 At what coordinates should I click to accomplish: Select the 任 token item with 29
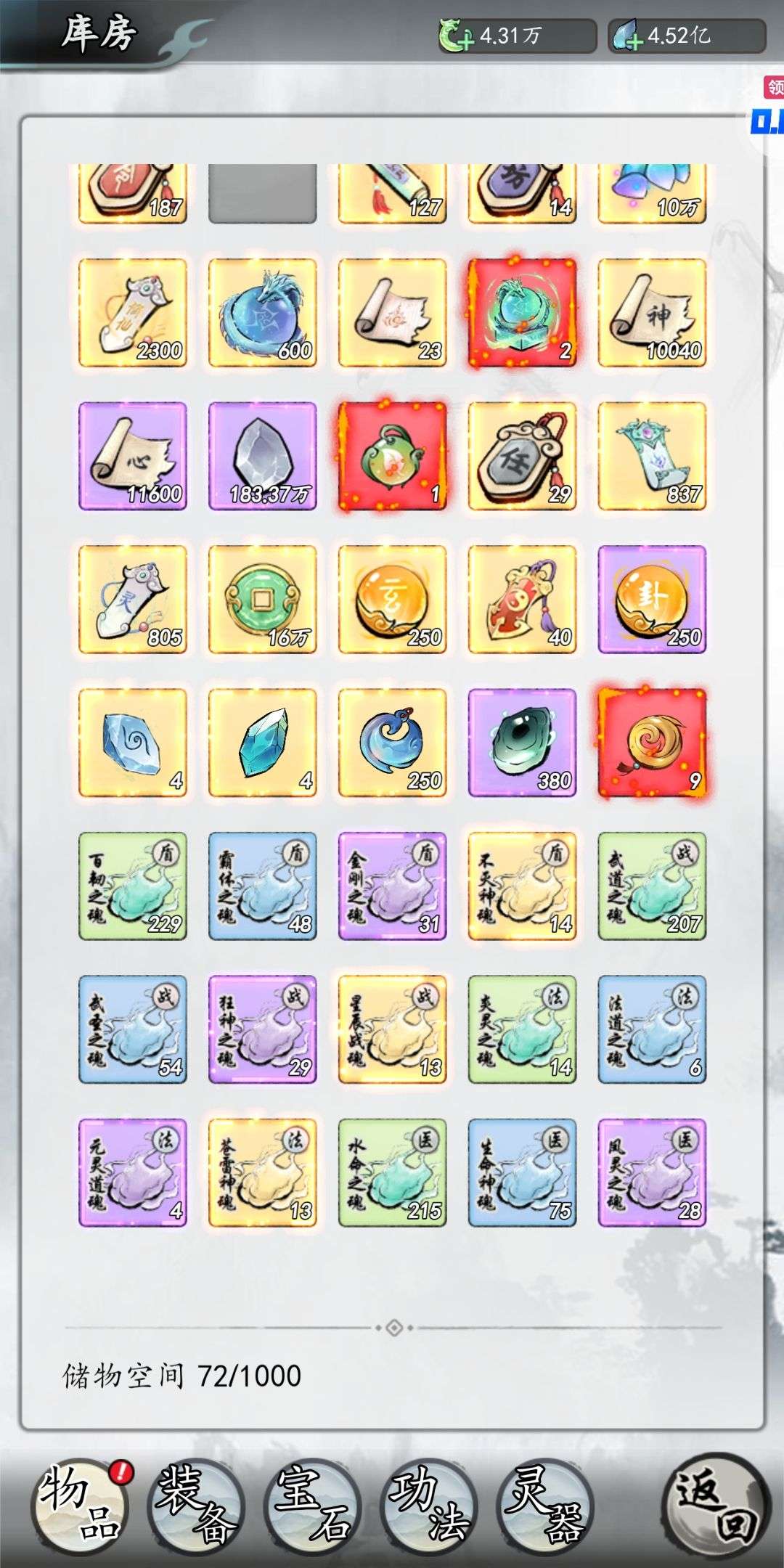pyautogui.click(x=522, y=456)
